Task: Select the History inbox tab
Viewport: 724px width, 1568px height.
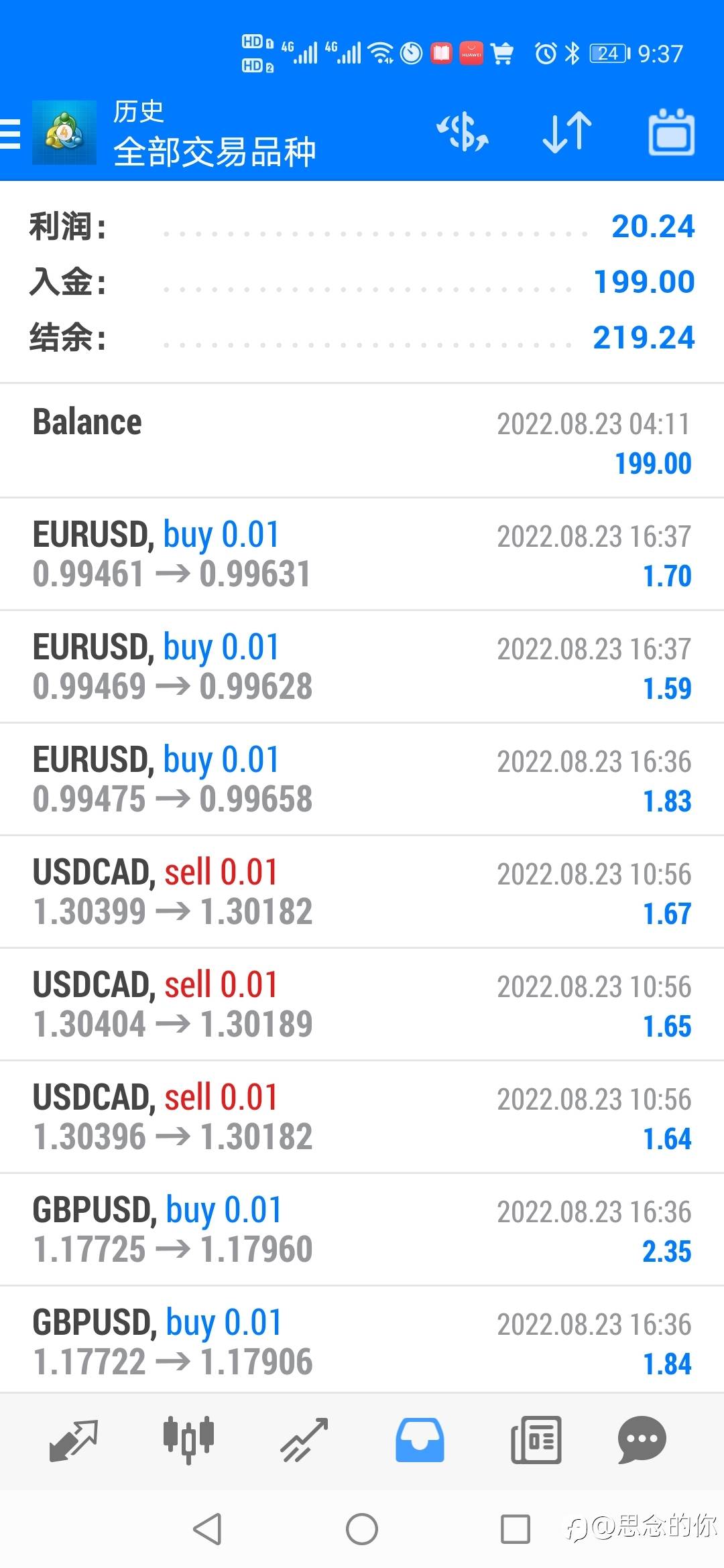Action: coord(420,1439)
